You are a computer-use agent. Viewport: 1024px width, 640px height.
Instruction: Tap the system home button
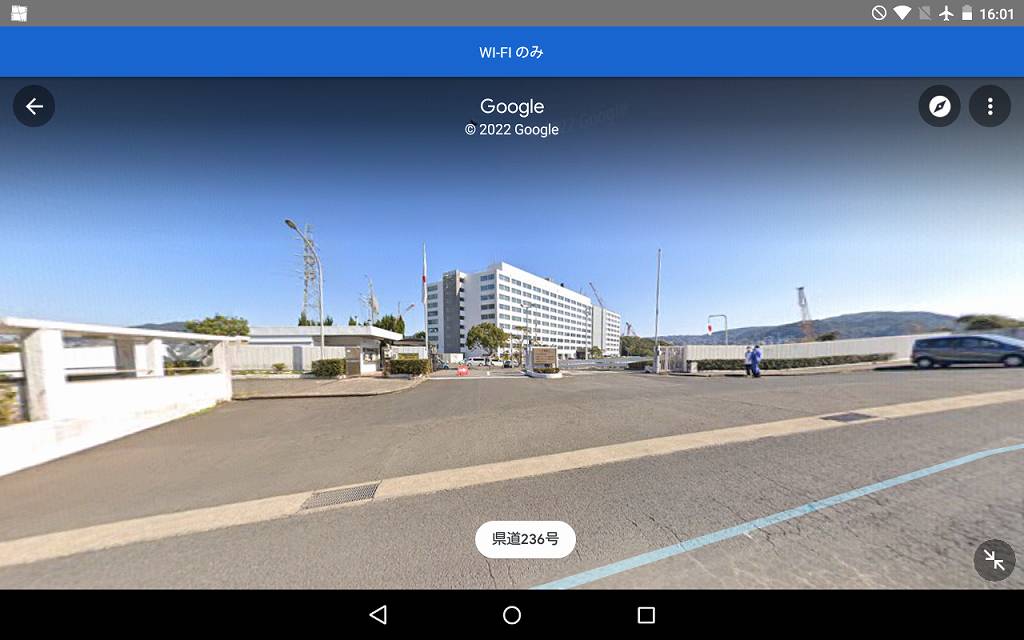[x=512, y=615]
